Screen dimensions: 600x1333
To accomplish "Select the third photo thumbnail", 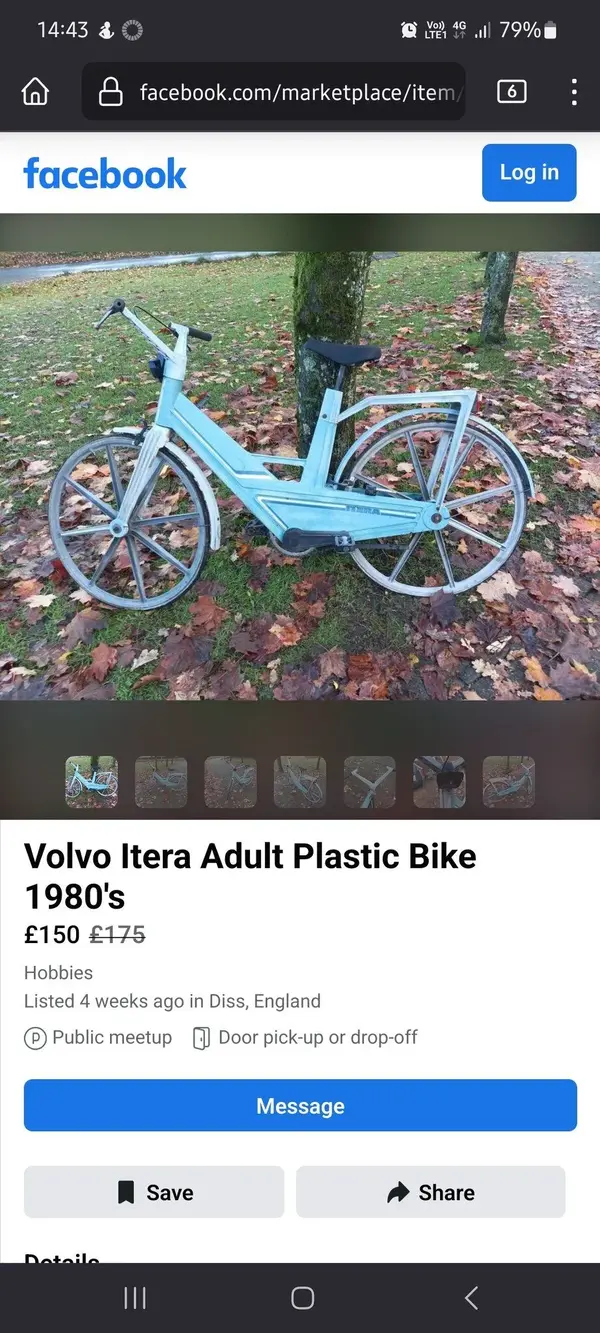I will (x=230, y=781).
